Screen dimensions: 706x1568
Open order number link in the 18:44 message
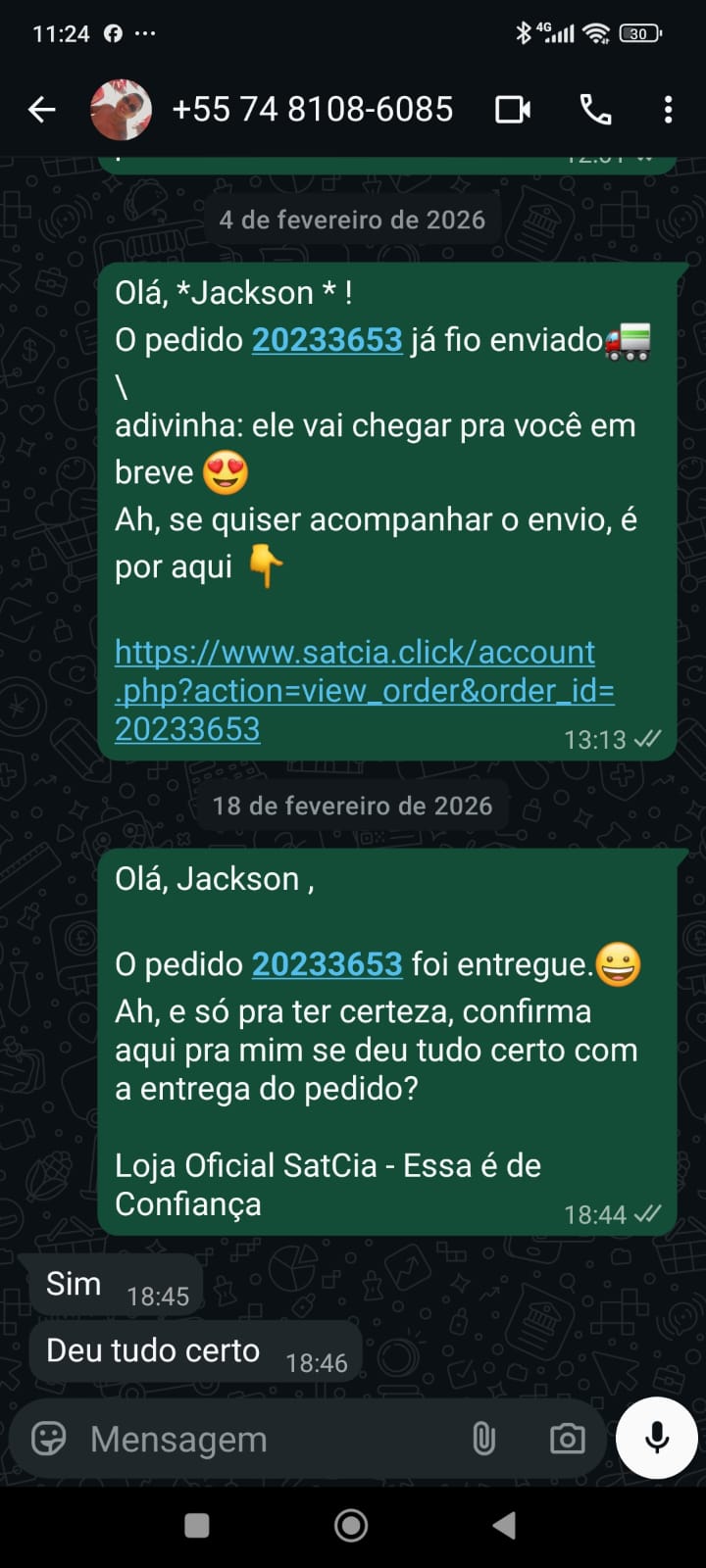click(x=327, y=965)
